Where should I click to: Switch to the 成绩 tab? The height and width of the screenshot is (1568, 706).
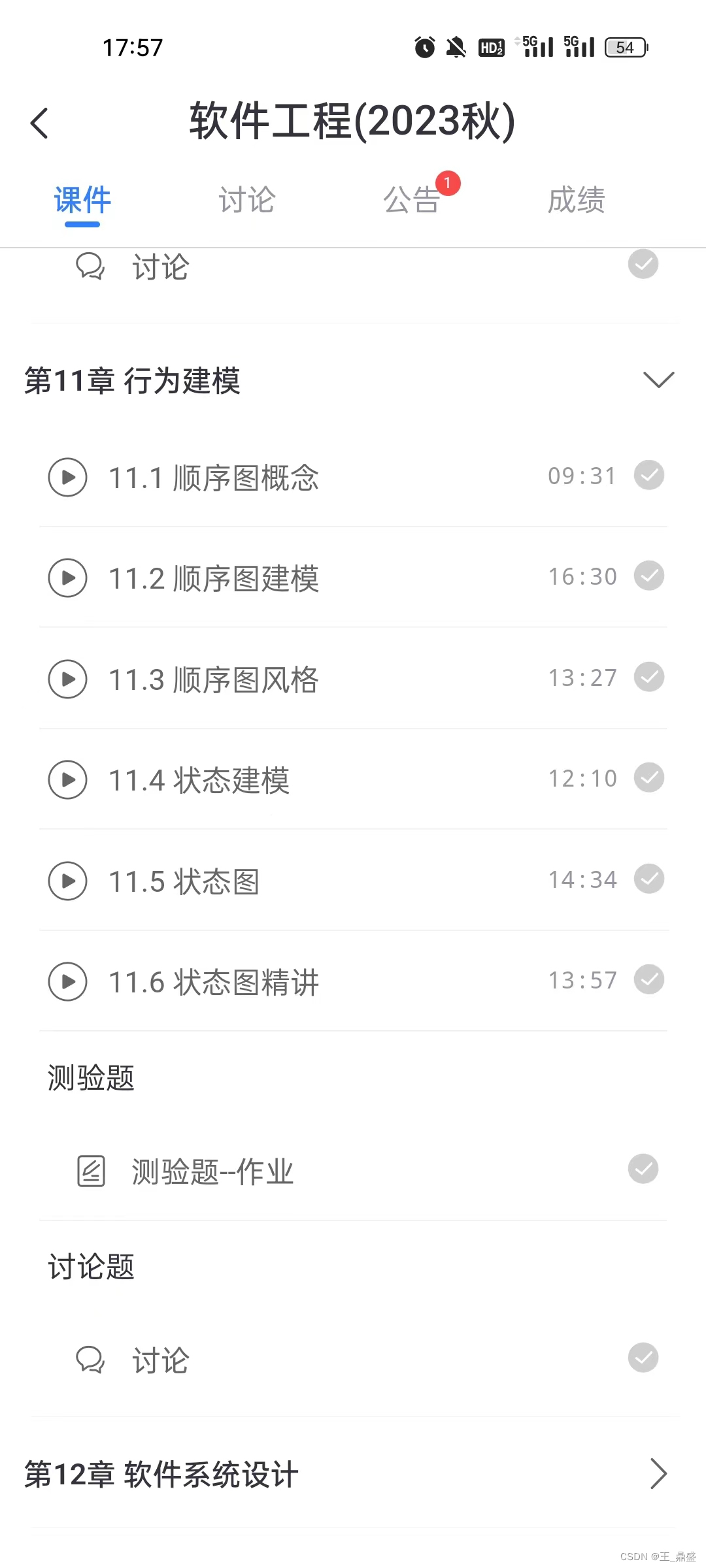(x=576, y=200)
